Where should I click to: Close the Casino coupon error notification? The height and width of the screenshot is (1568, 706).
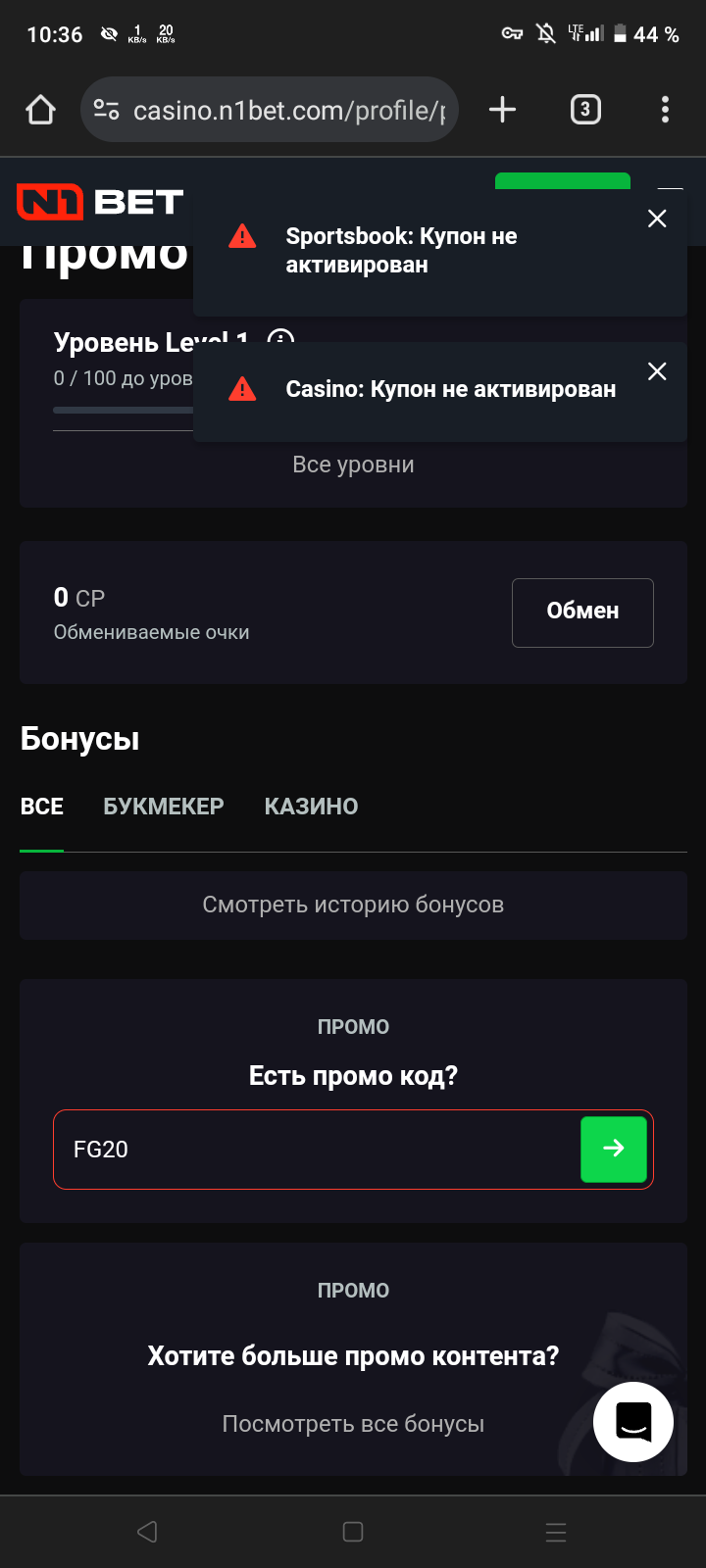(657, 371)
